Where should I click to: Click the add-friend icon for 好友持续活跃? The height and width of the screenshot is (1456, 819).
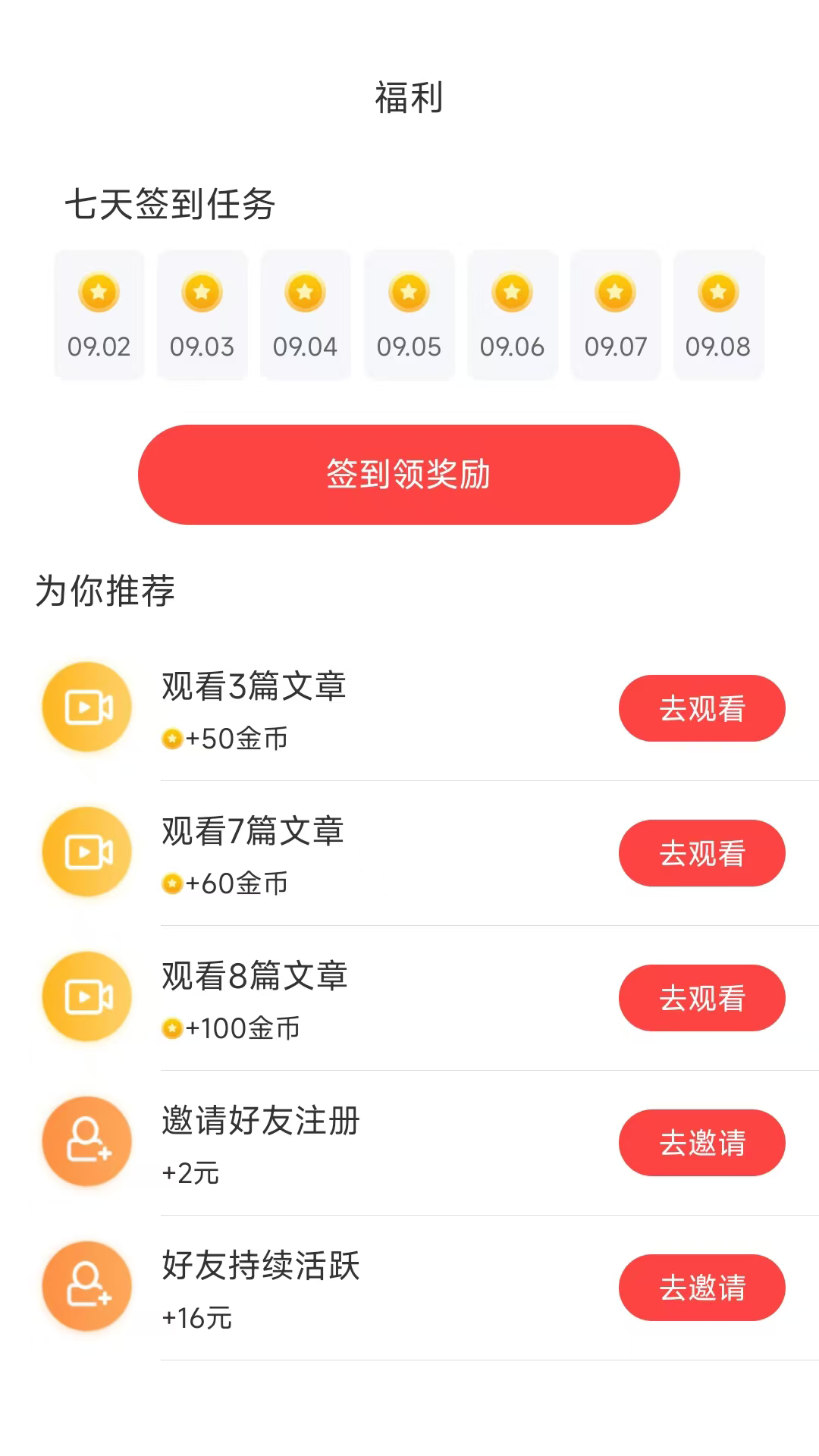86,1287
